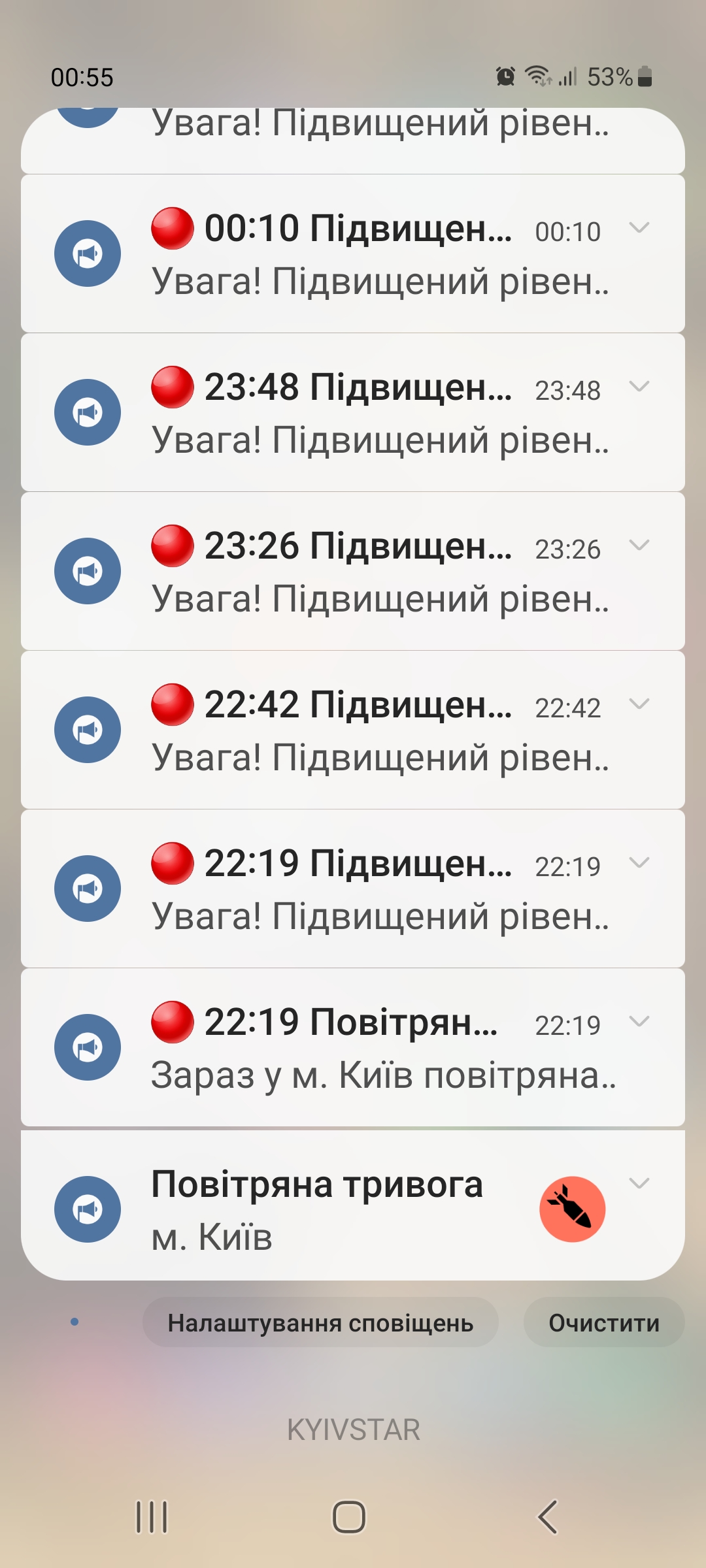Open the 22:19 Підвищен... notification
Screen dimensions: 706x1568
pyautogui.click(x=353, y=889)
